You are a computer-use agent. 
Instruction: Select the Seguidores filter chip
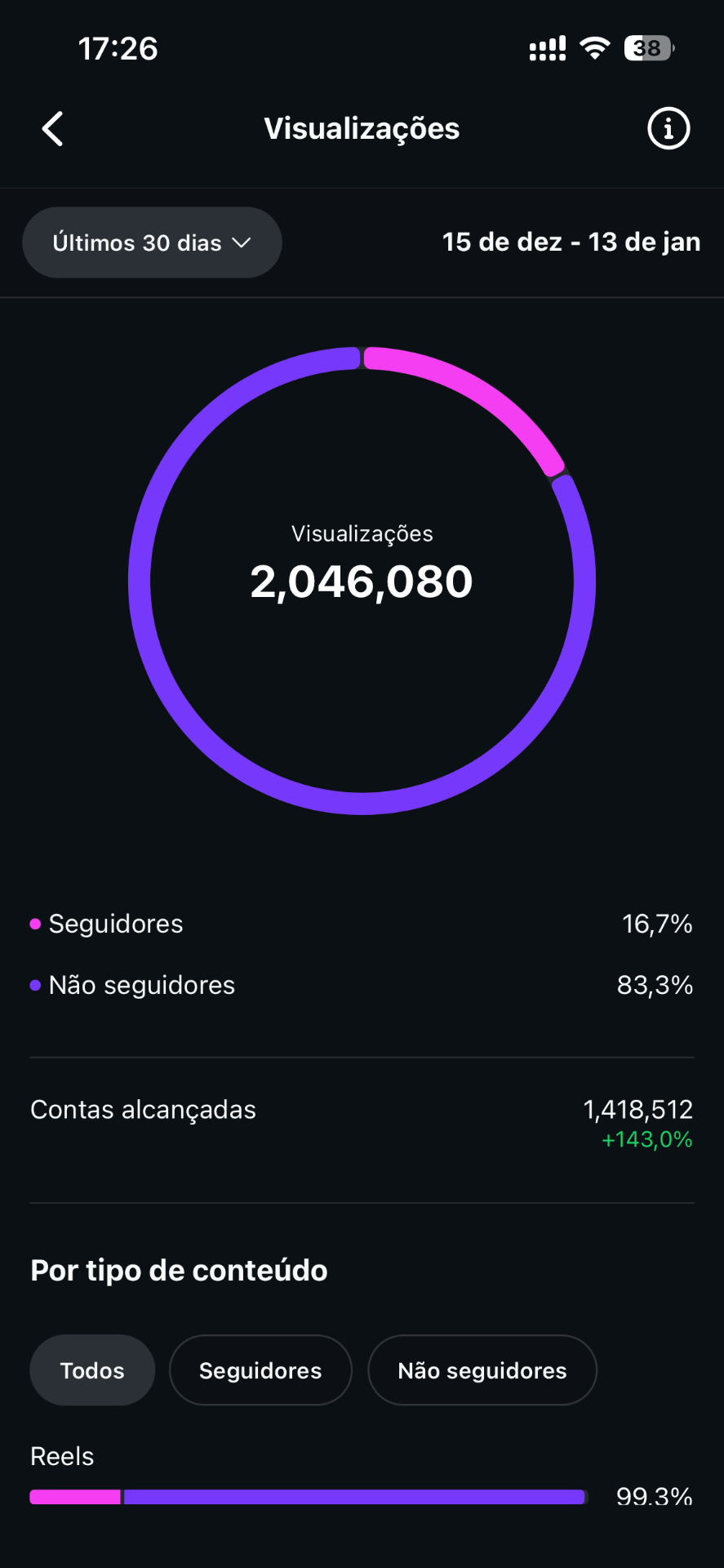260,1370
